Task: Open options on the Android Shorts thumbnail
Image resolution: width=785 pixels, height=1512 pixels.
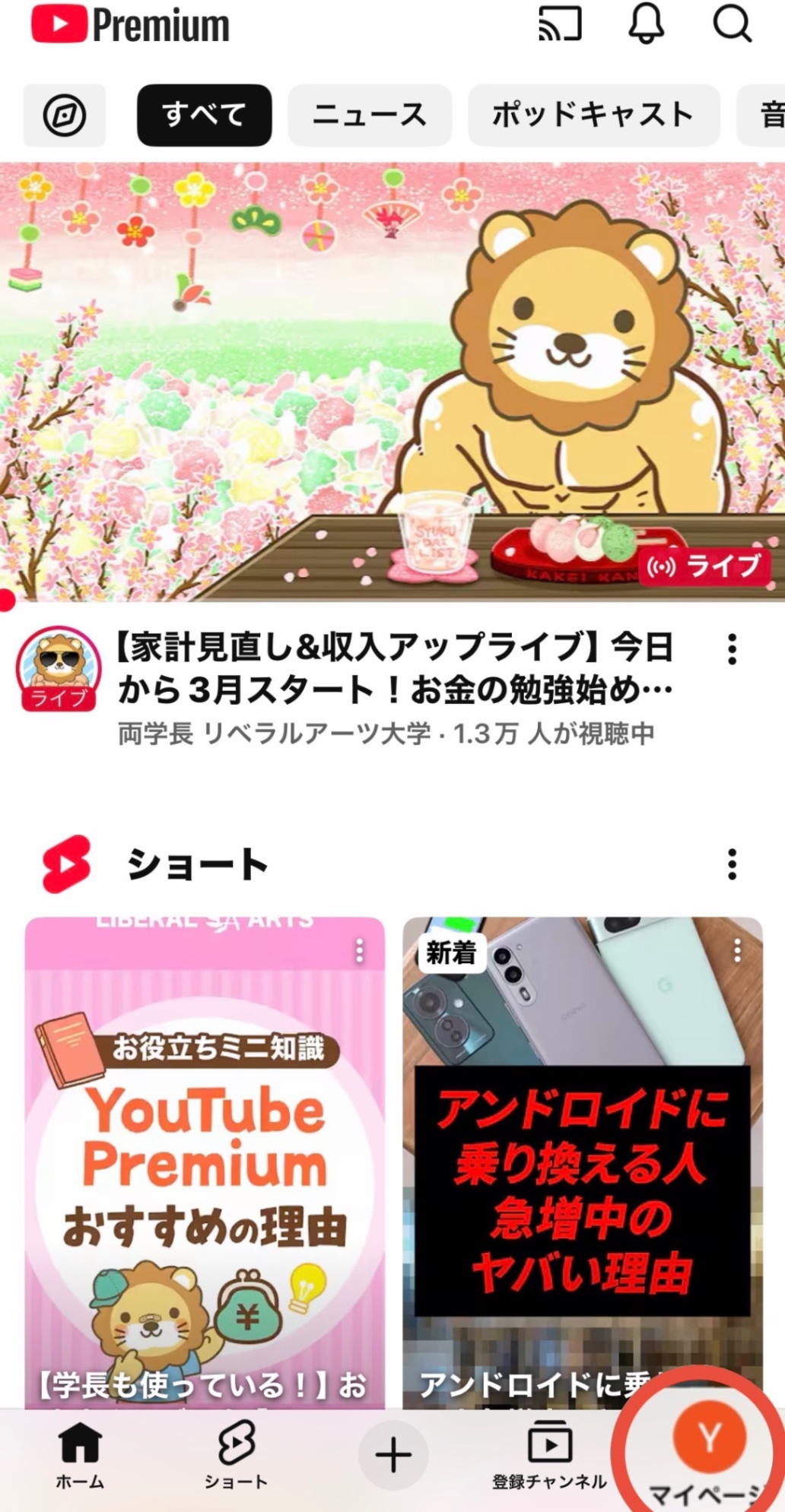Action: (736, 950)
